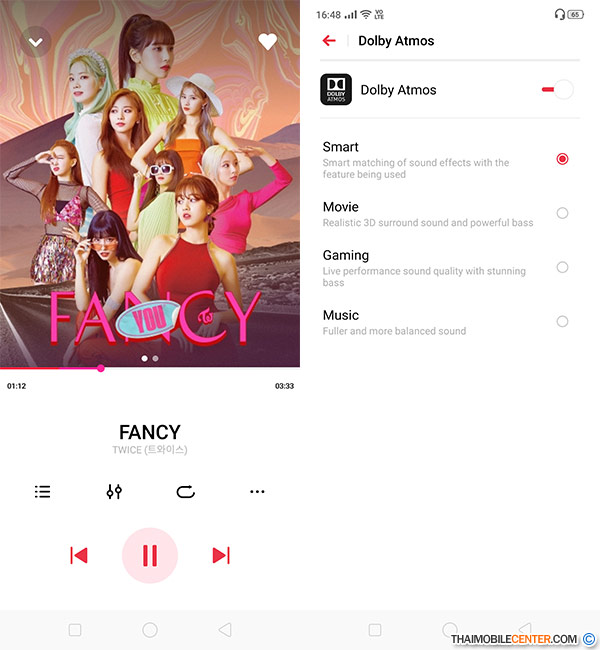Skip to the next track

tap(222, 555)
